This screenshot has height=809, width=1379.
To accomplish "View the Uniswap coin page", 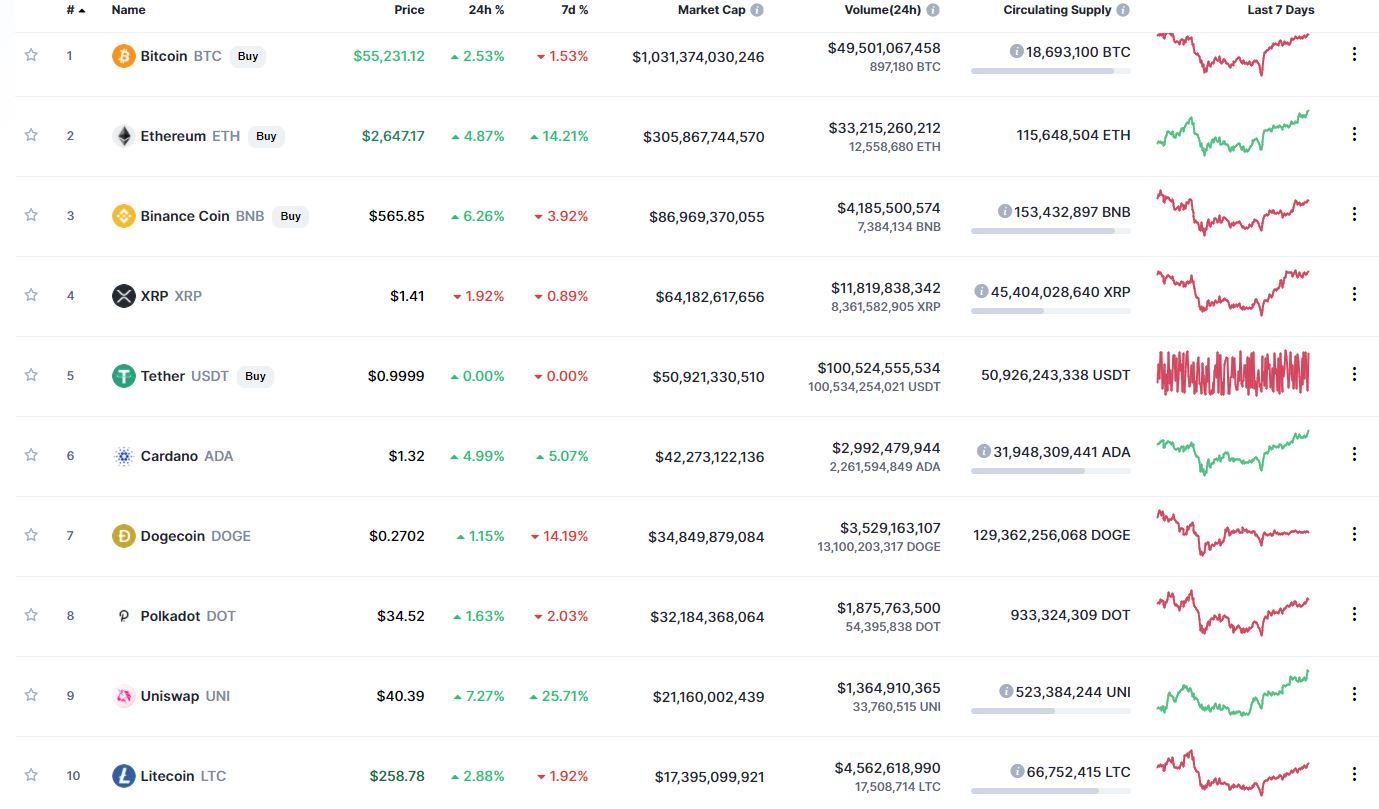I will [169, 696].
